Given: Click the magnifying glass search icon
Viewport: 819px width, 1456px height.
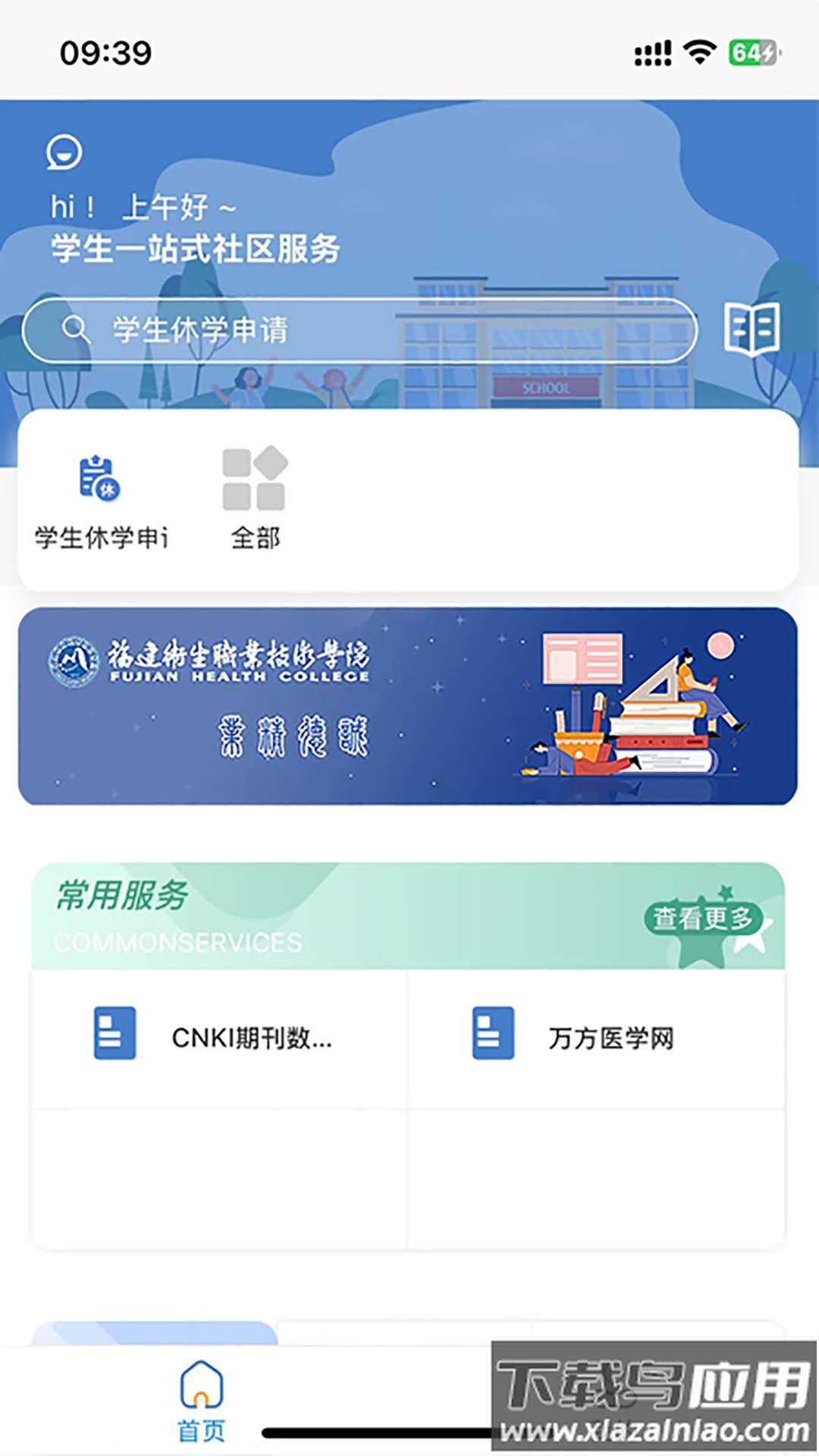Looking at the screenshot, I should [x=76, y=329].
